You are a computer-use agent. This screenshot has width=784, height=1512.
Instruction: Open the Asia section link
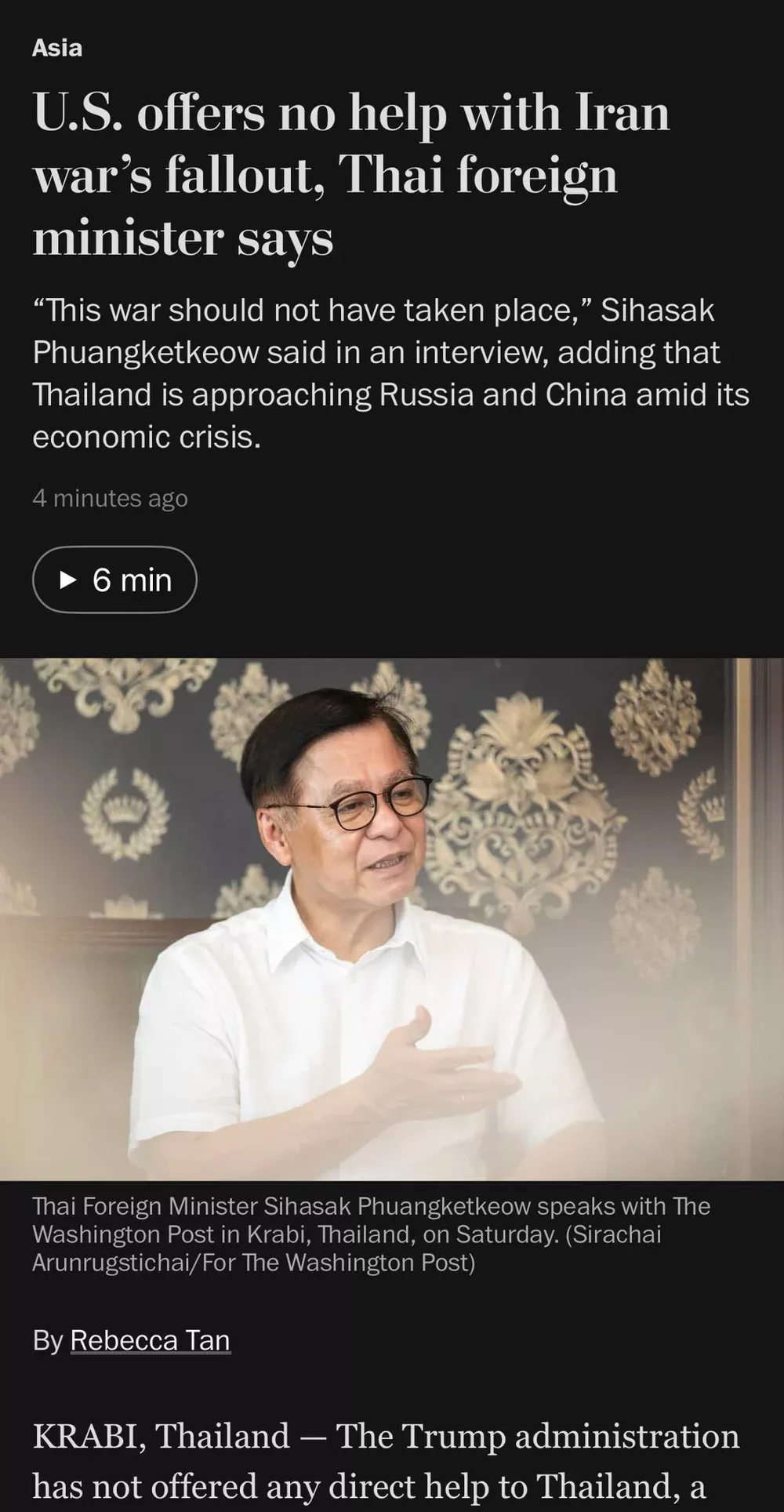57,48
